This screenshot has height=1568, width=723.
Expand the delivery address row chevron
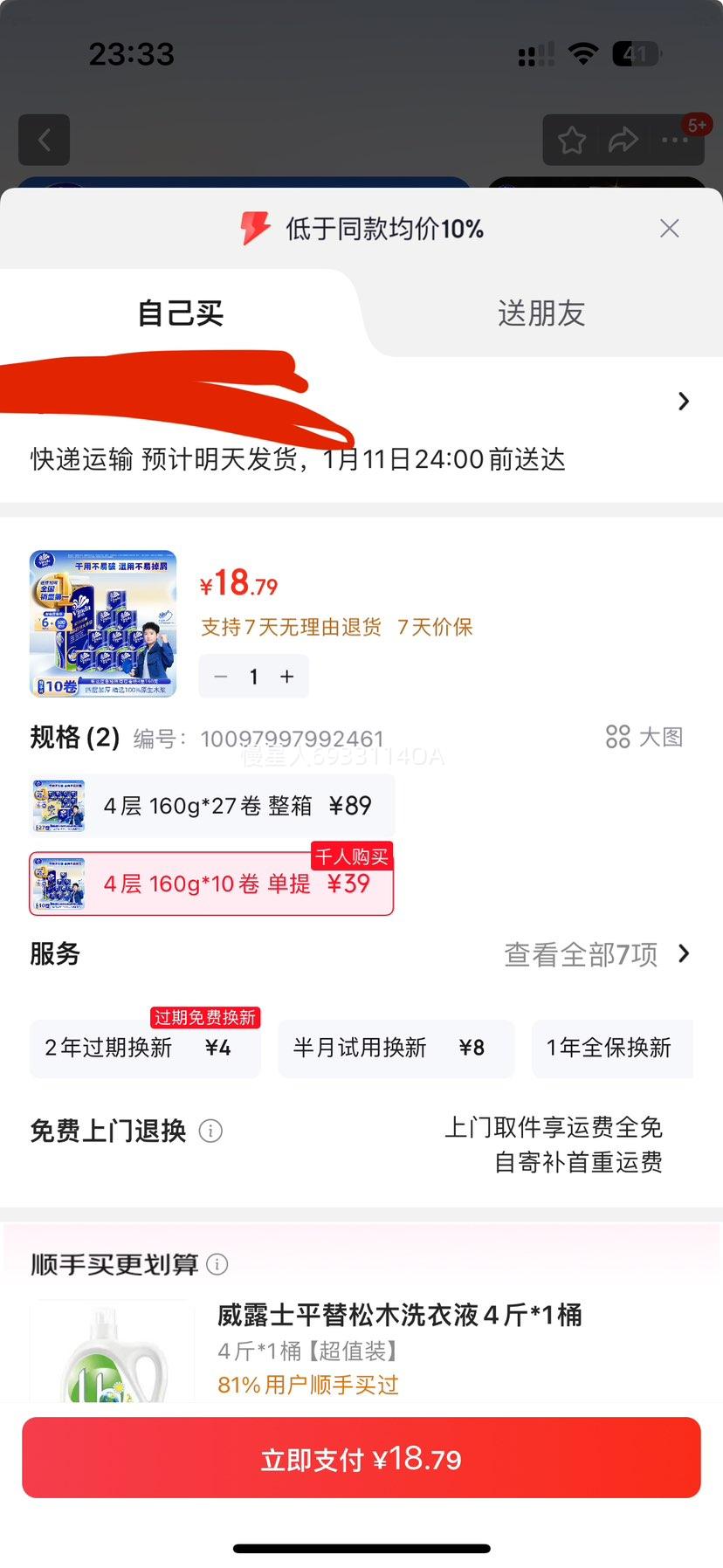[684, 401]
